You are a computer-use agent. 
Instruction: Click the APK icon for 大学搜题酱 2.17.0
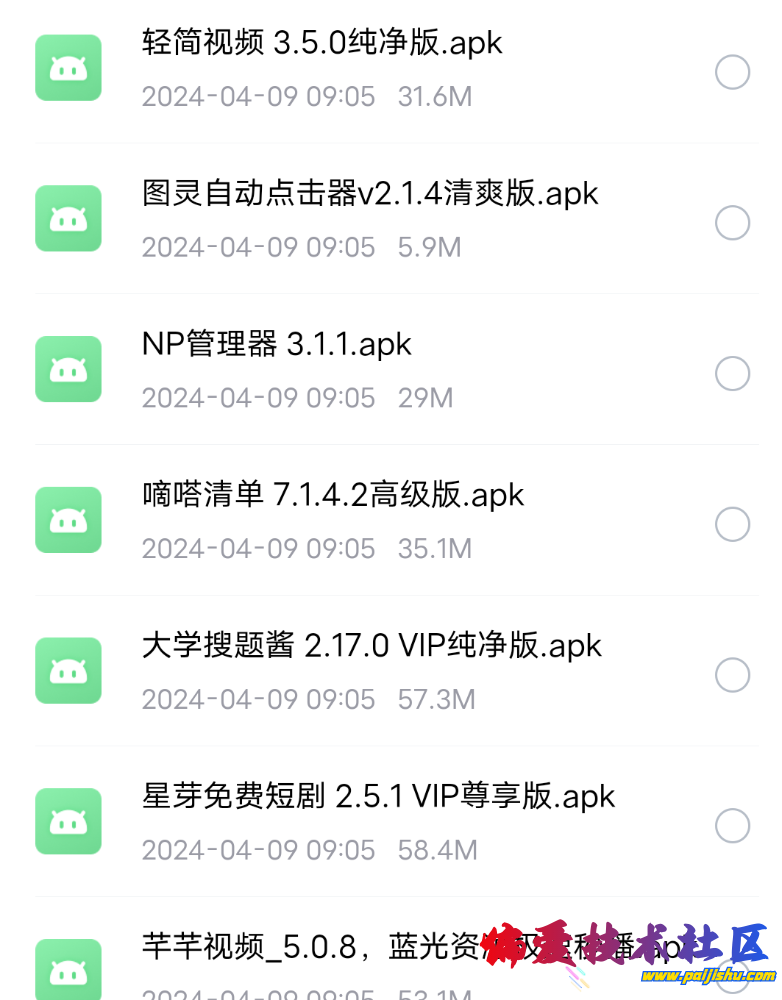[67, 670]
